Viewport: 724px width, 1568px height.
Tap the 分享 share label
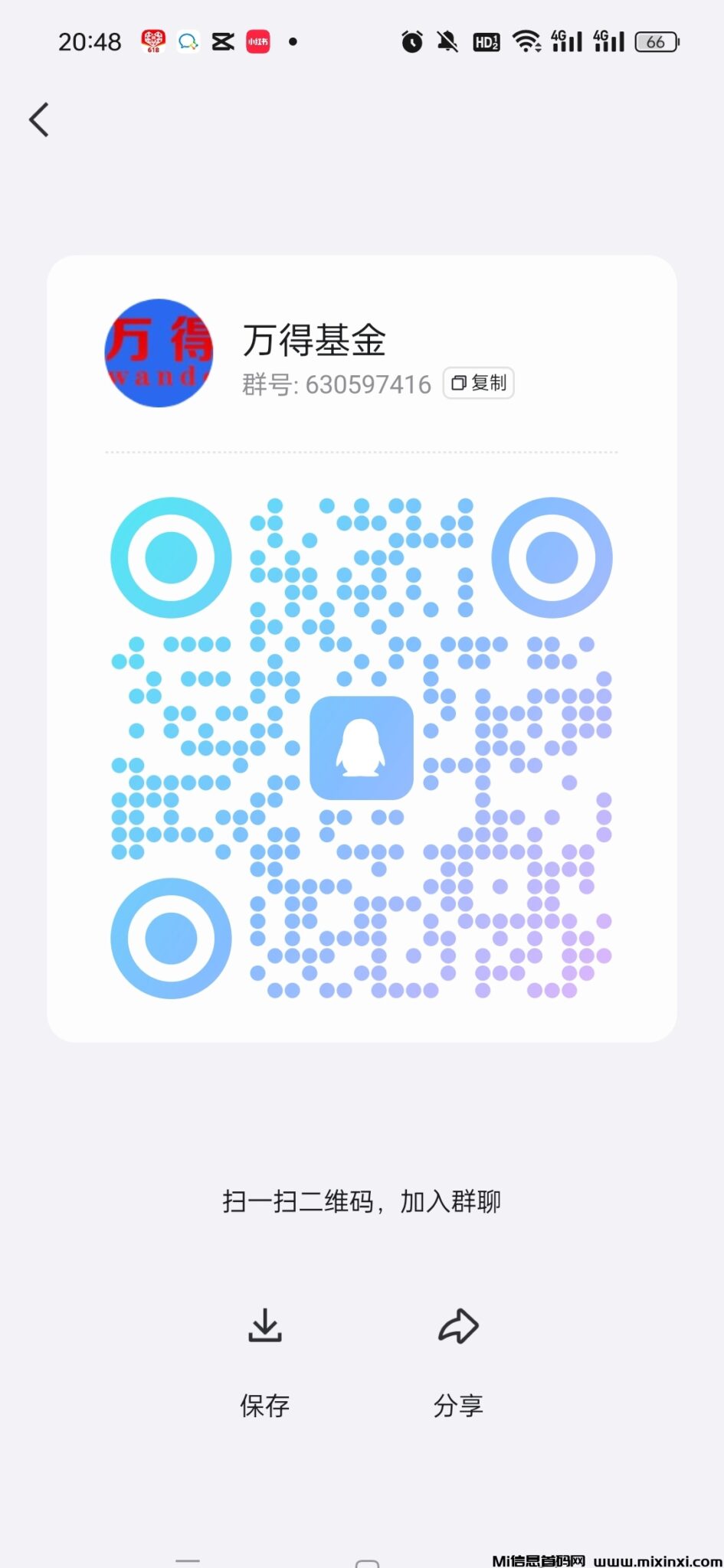pyautogui.click(x=458, y=1404)
